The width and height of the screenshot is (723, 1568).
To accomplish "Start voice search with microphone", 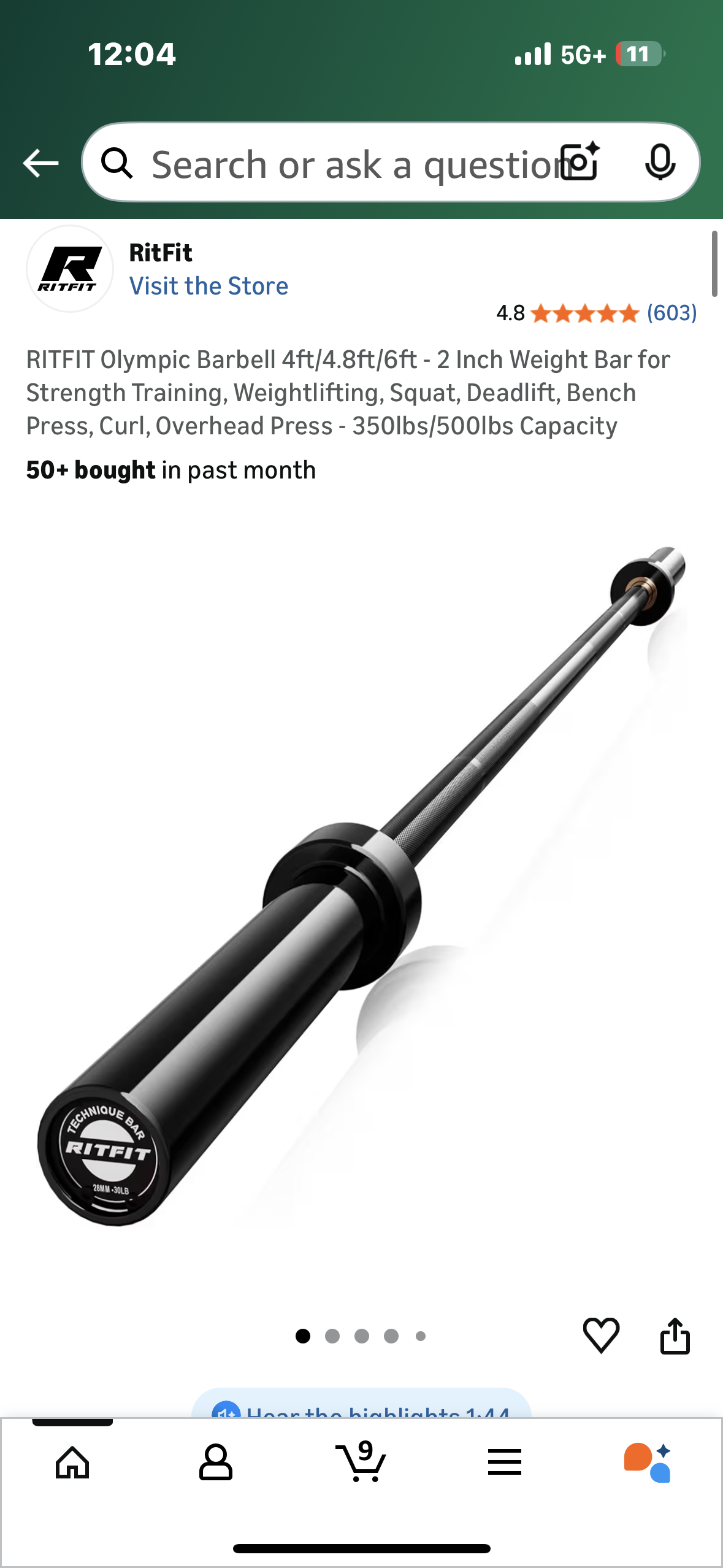I will (660, 163).
